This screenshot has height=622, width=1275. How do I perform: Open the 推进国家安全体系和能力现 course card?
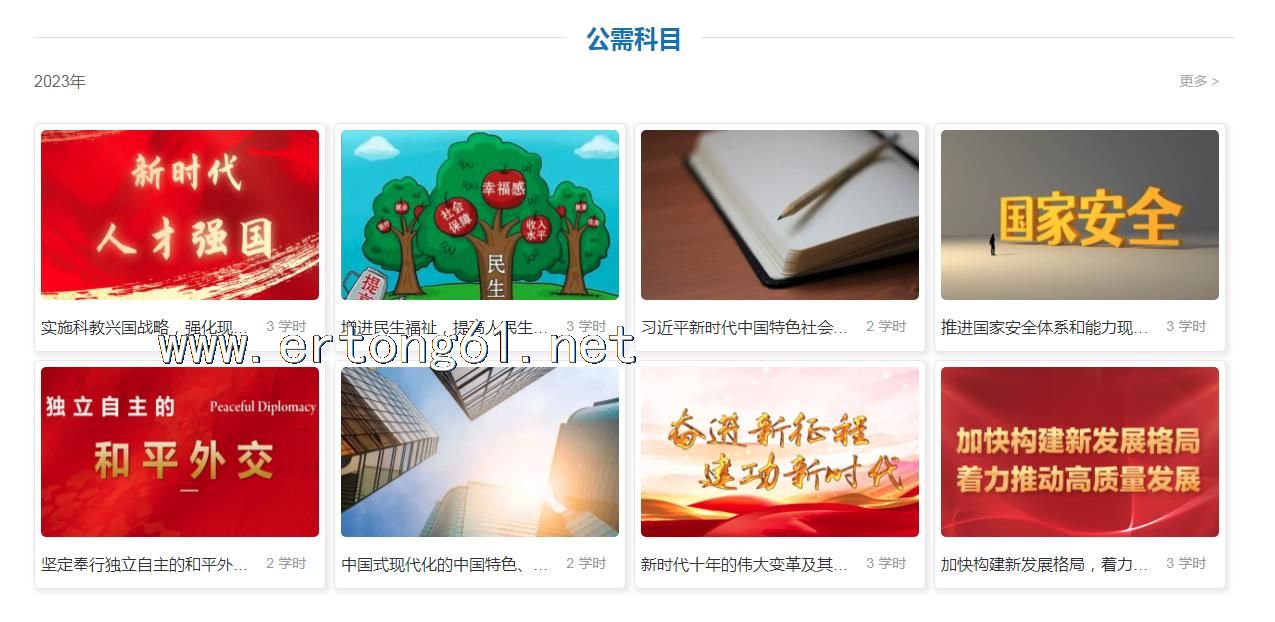[1080, 215]
